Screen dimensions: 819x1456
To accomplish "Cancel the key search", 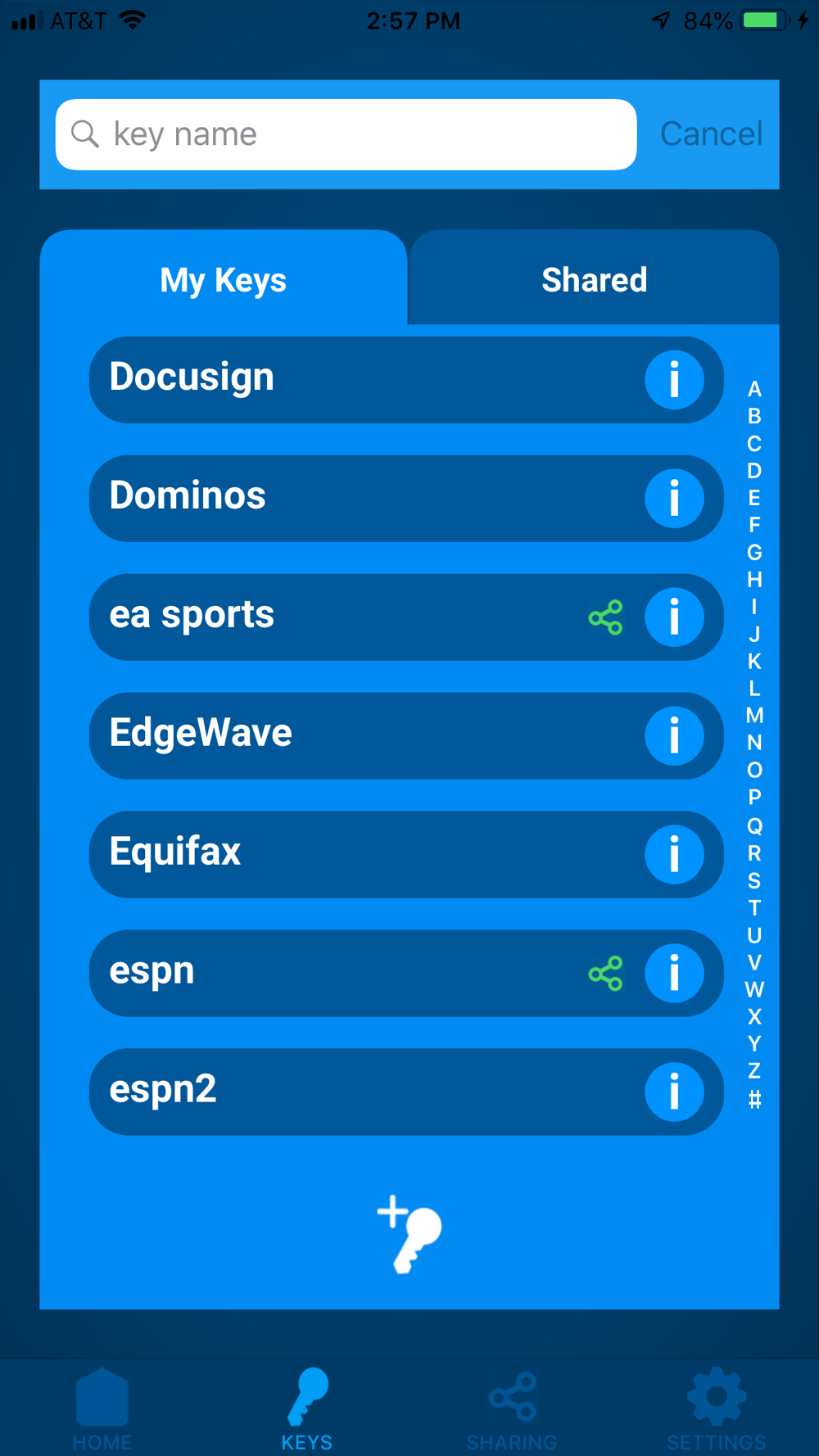I will click(711, 134).
